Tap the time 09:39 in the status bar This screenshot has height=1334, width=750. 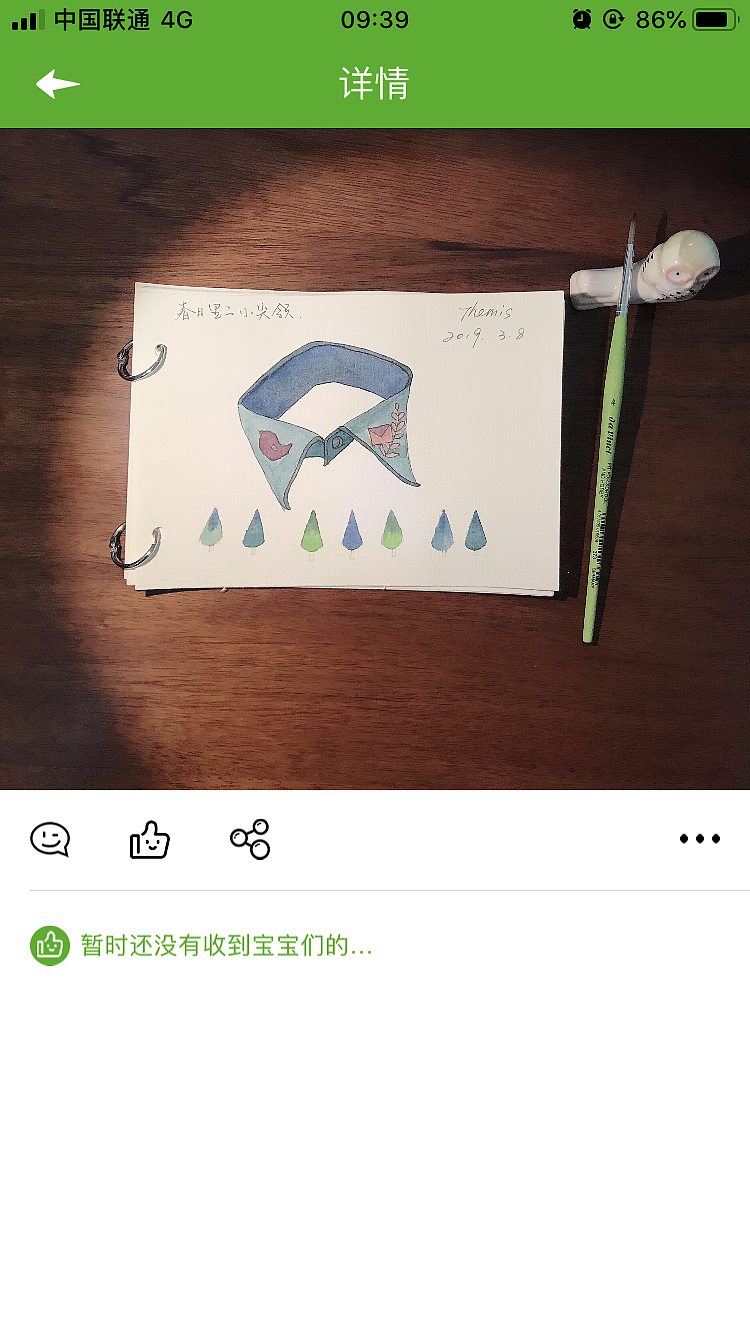tap(375, 19)
